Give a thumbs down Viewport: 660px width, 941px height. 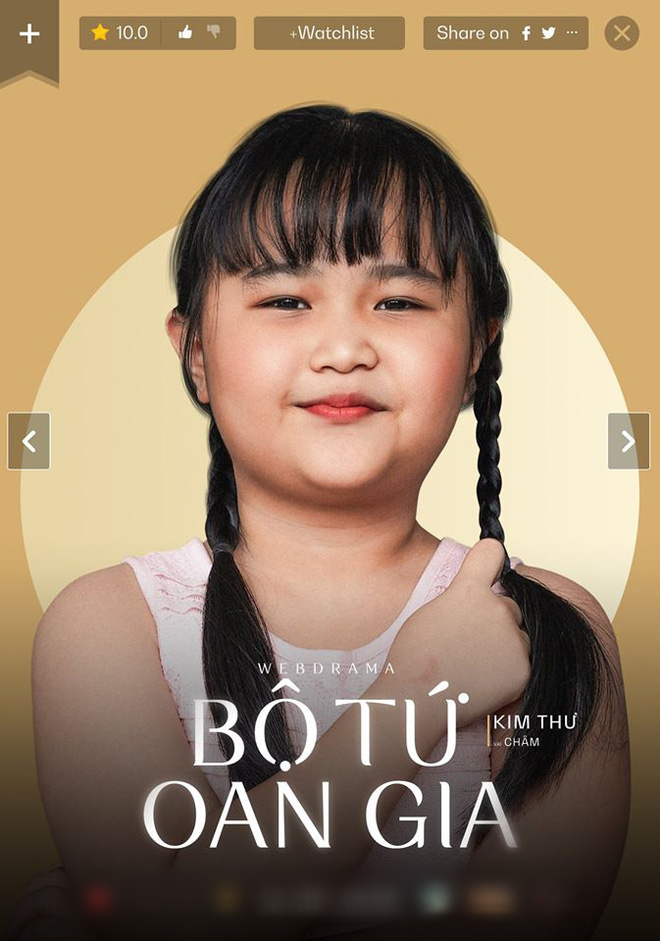[213, 33]
